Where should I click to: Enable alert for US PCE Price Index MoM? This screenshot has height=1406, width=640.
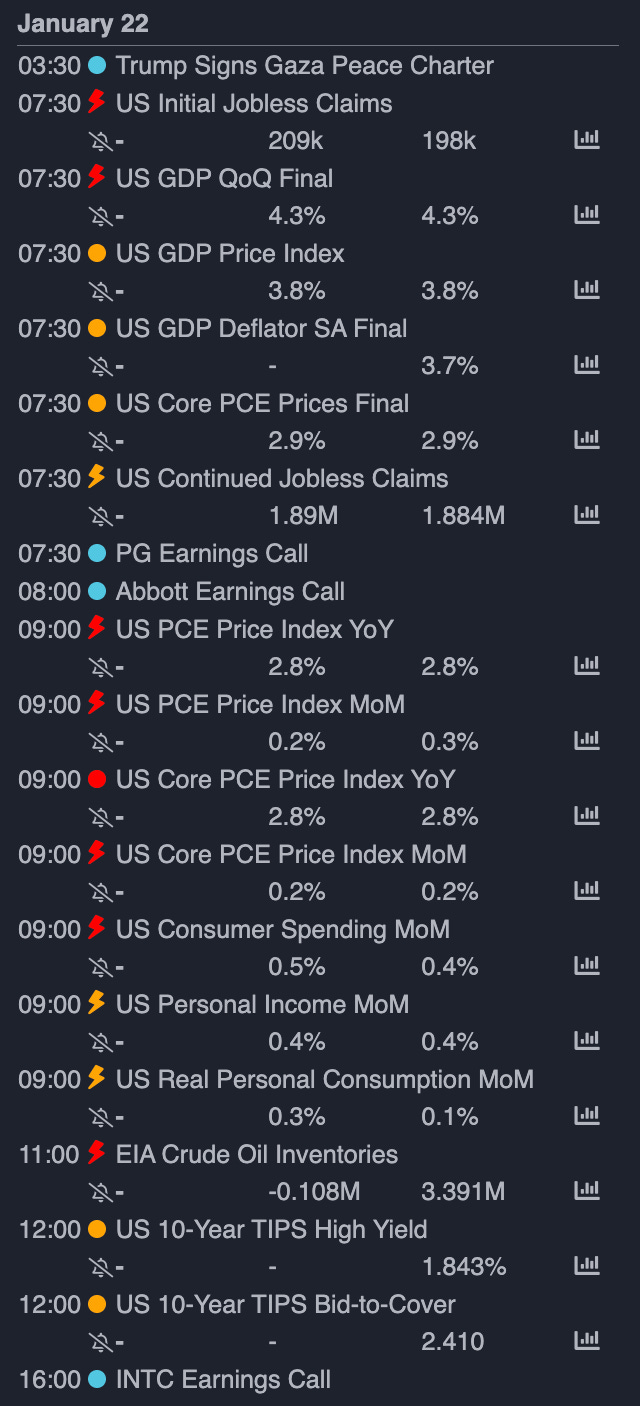tap(100, 742)
